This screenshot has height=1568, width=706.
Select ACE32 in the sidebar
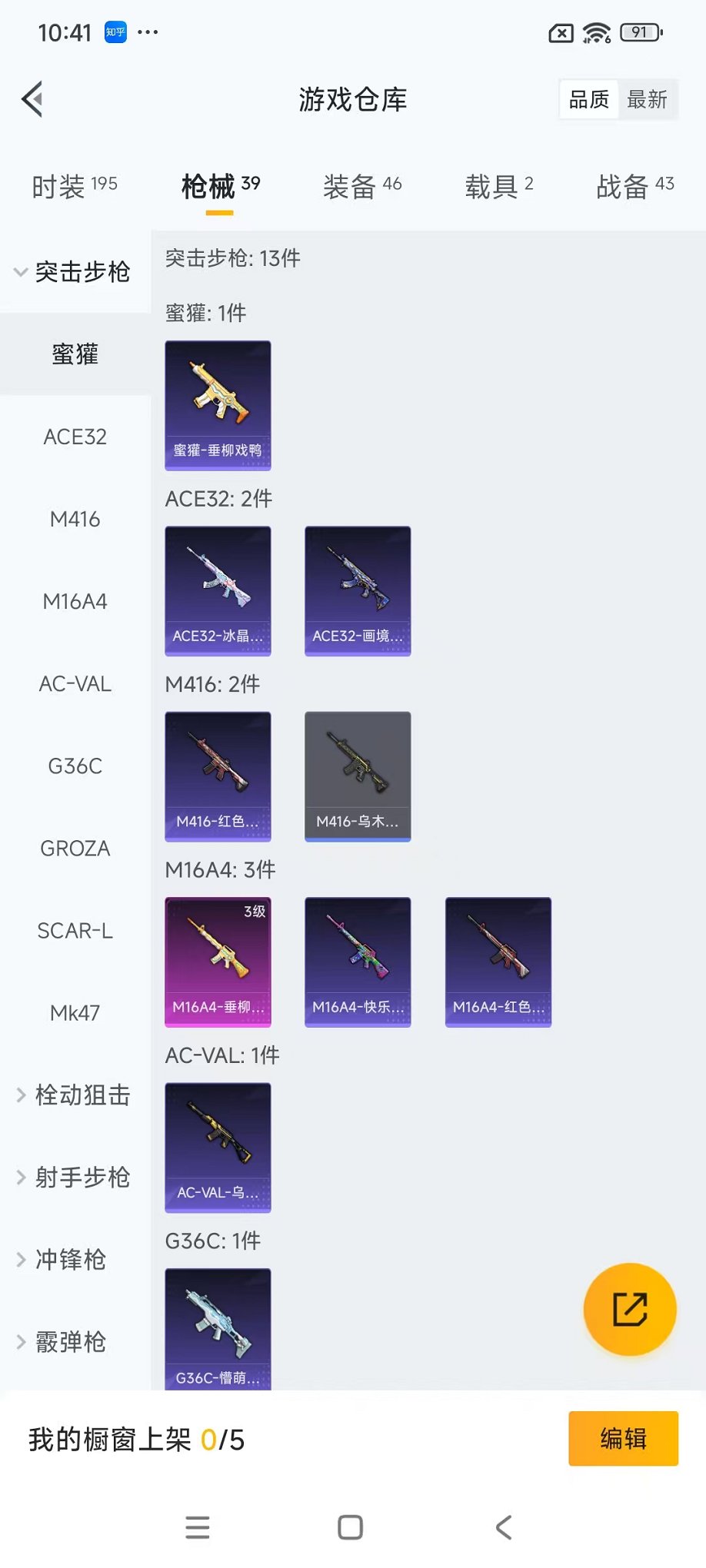[75, 437]
